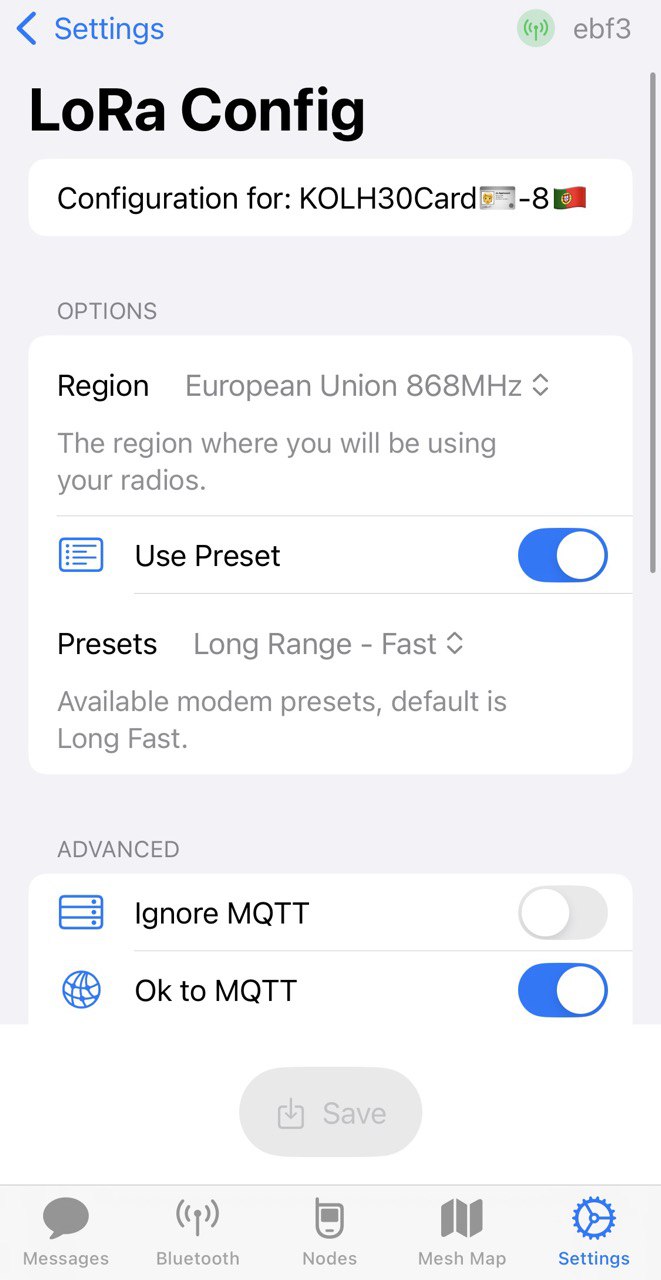Open the Region dropdown picker
This screenshot has height=1280, width=661.
click(367, 386)
